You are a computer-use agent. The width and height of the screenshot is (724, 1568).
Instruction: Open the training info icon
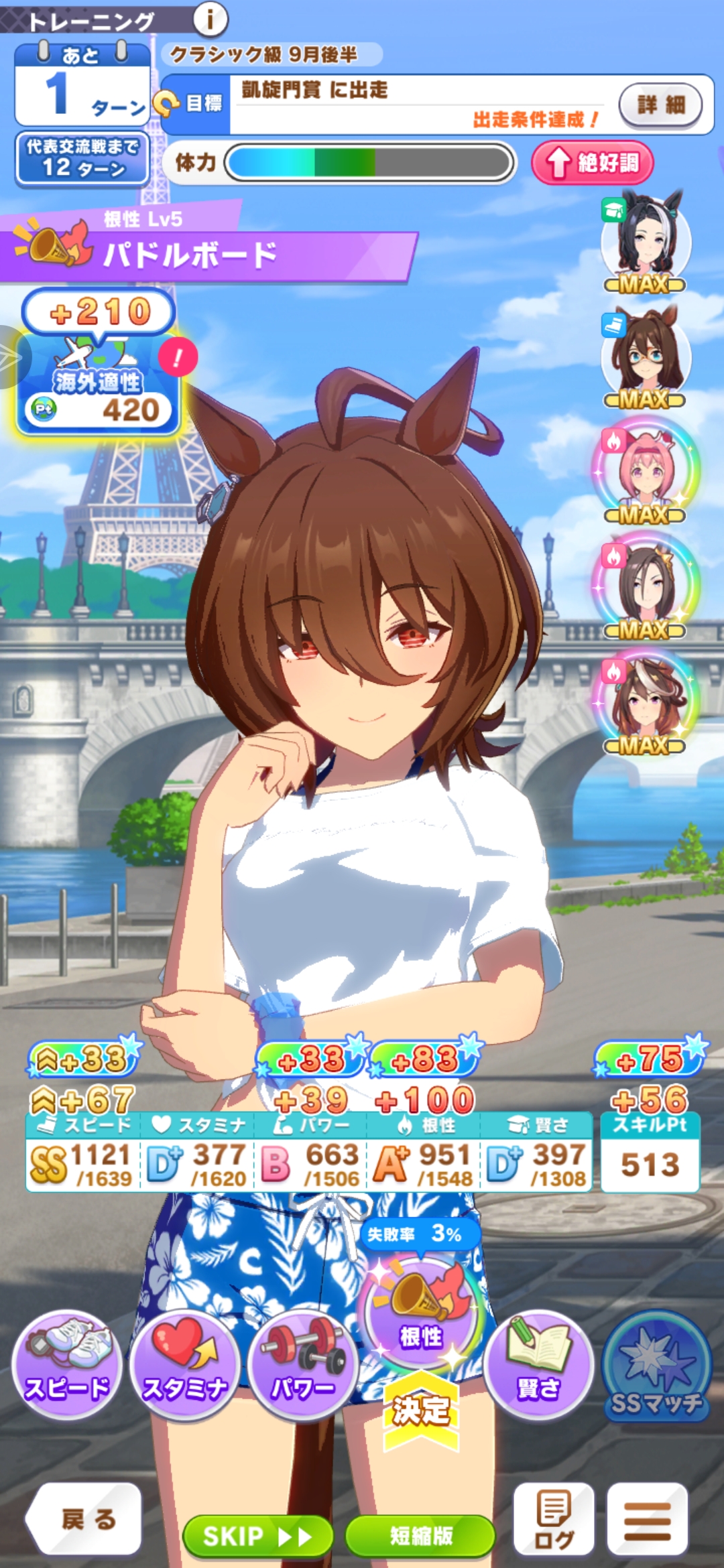click(210, 19)
